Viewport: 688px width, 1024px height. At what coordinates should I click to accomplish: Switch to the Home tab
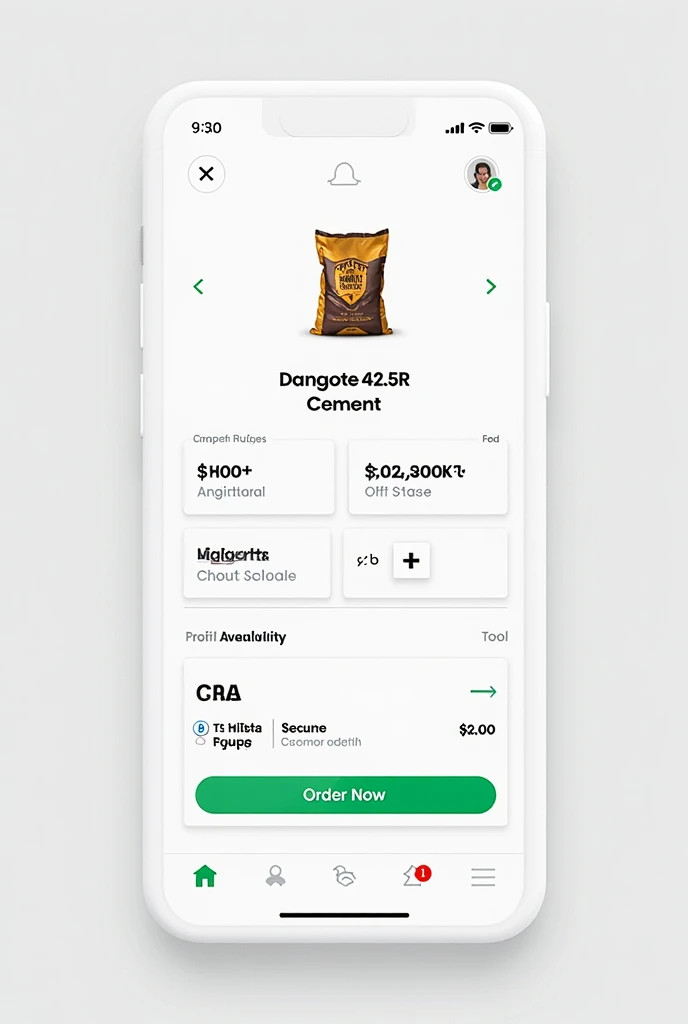click(205, 877)
